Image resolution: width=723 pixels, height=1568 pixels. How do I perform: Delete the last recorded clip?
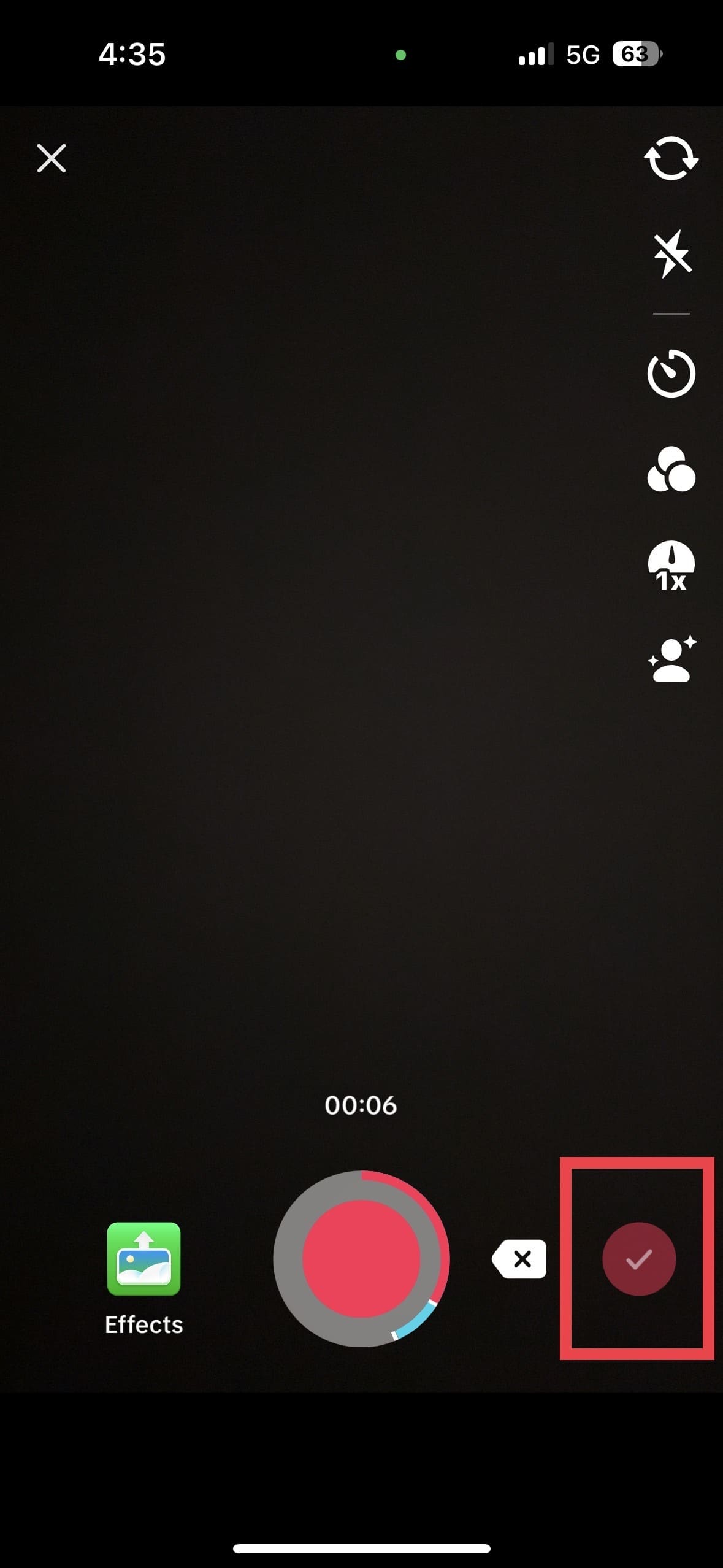tap(519, 1259)
